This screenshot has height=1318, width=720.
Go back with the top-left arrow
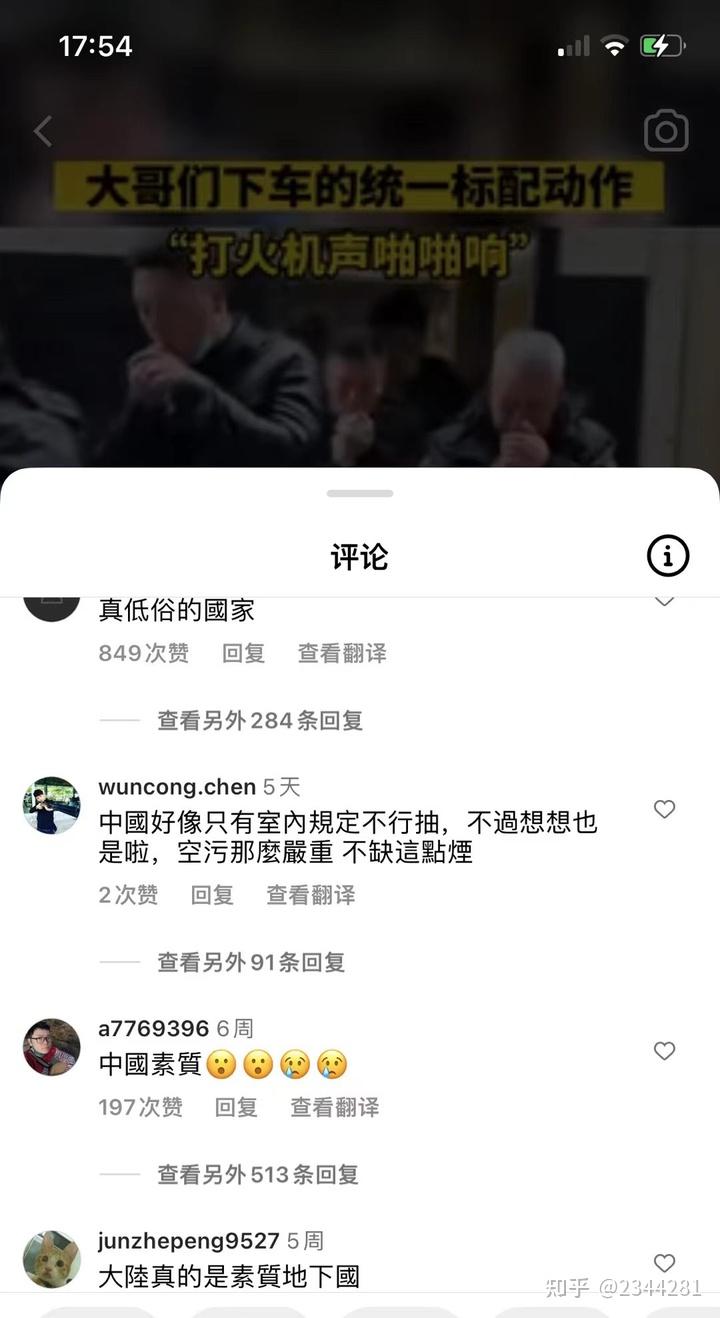click(x=43, y=131)
